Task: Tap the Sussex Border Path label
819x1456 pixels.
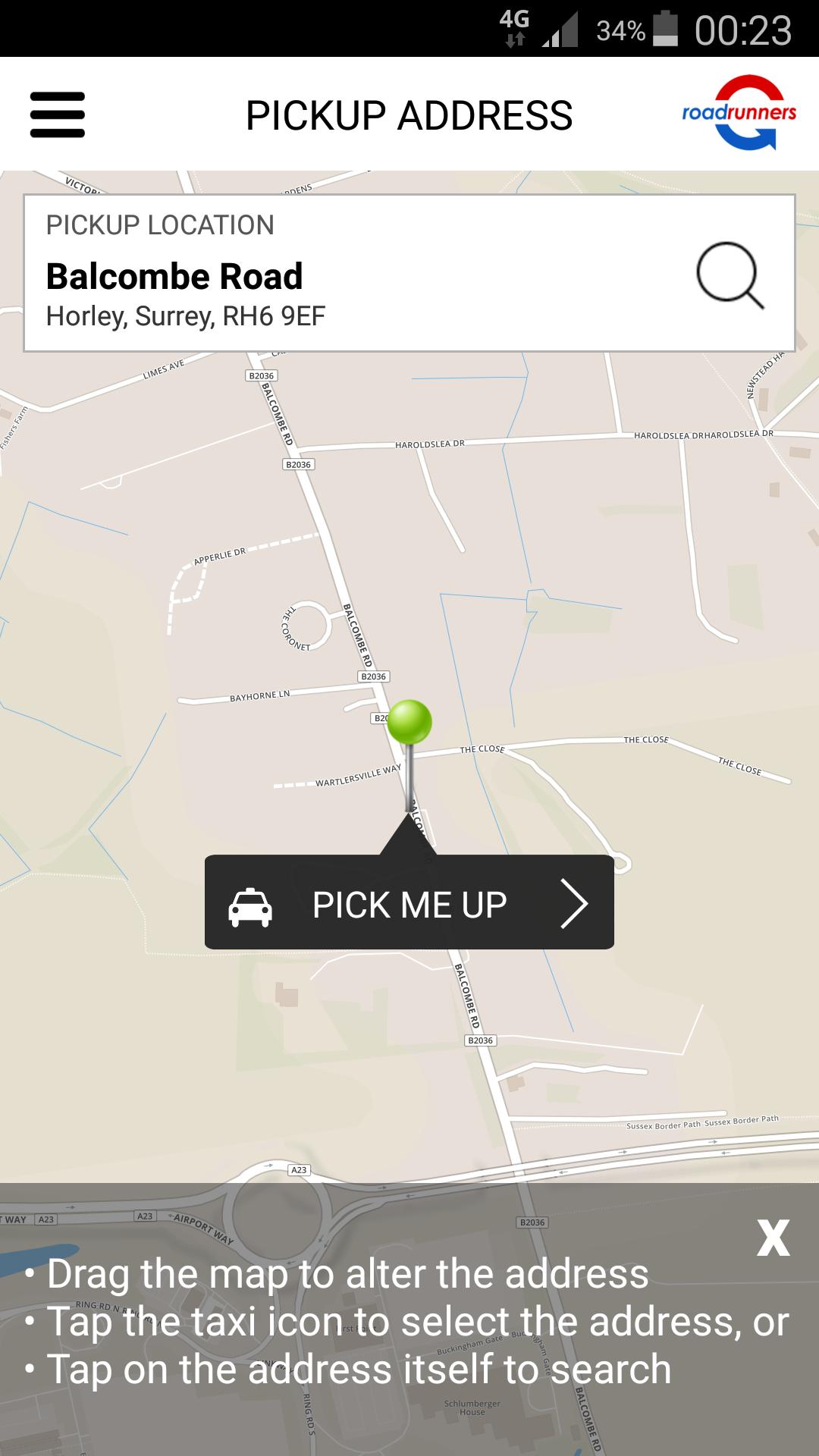Action: point(662,1125)
